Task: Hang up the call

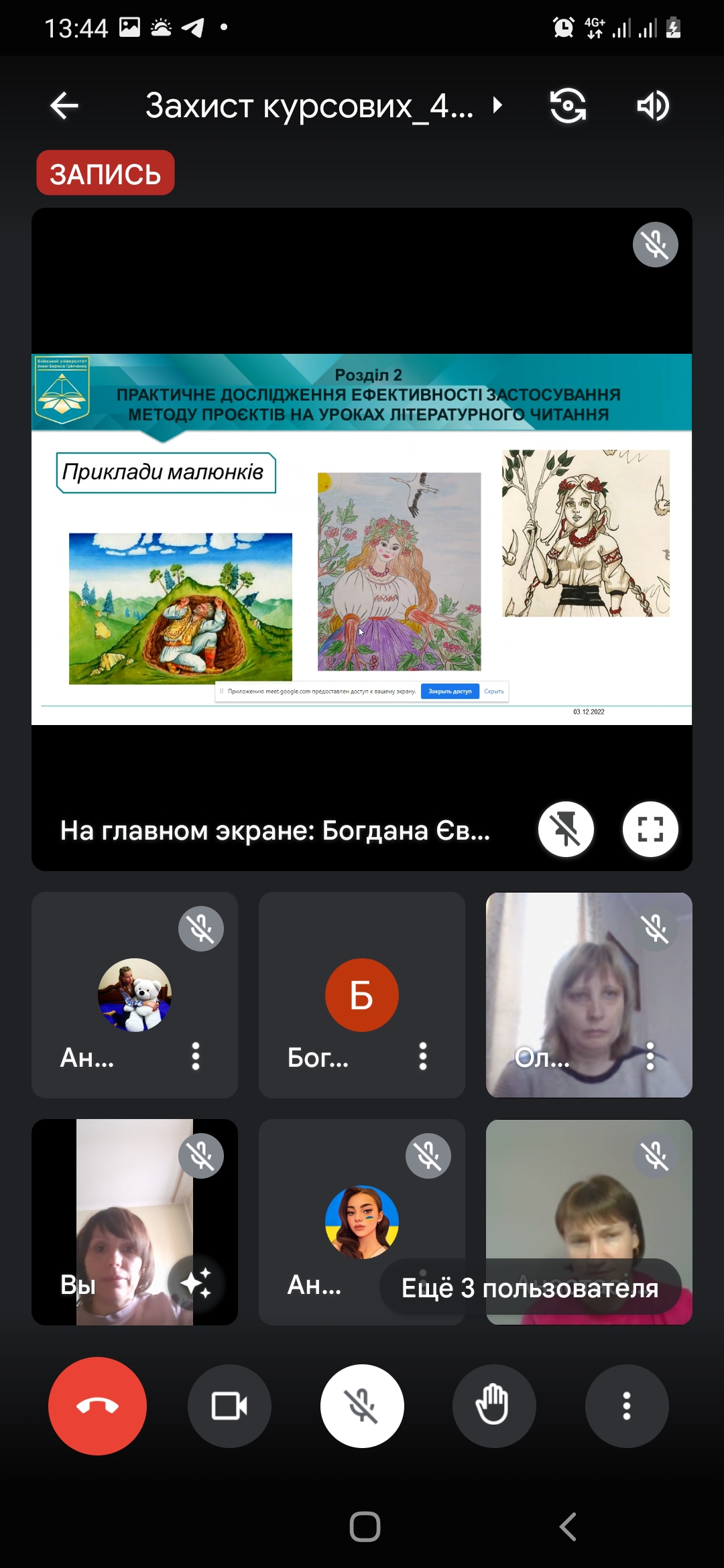Action: coord(97,1406)
